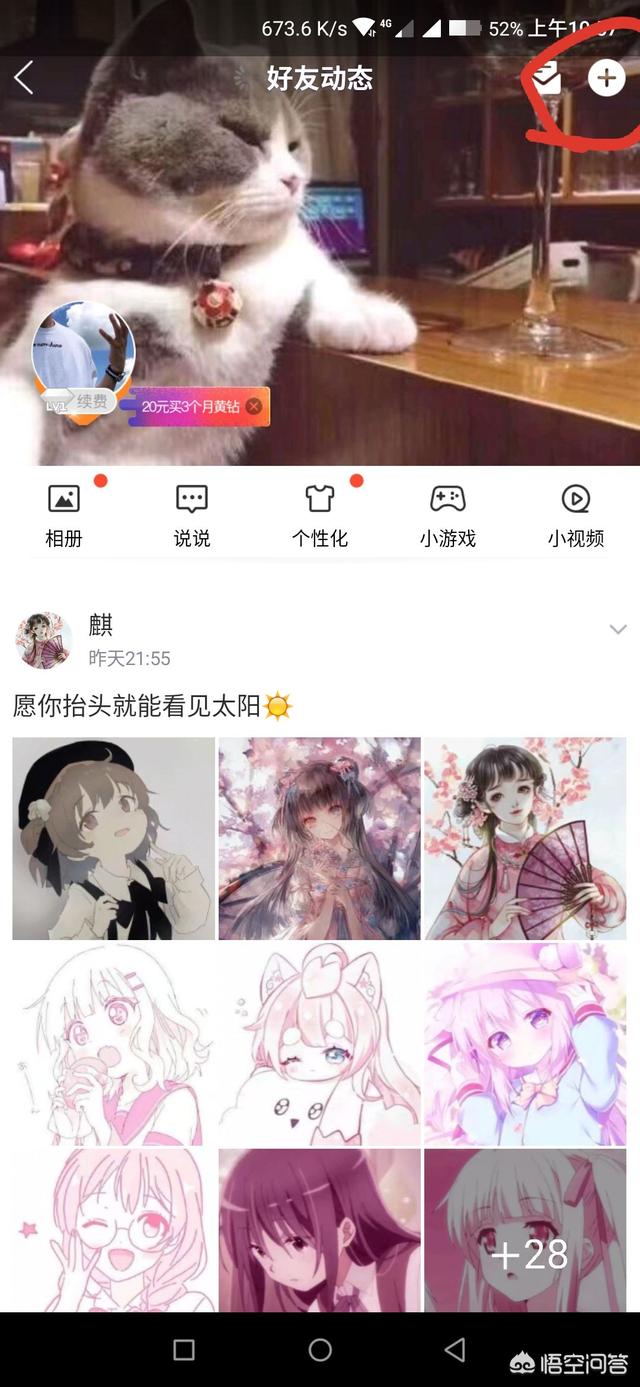Viewport: 640px width, 1387px height.
Task: Open recent apps from navigation bar
Action: coord(184,1350)
